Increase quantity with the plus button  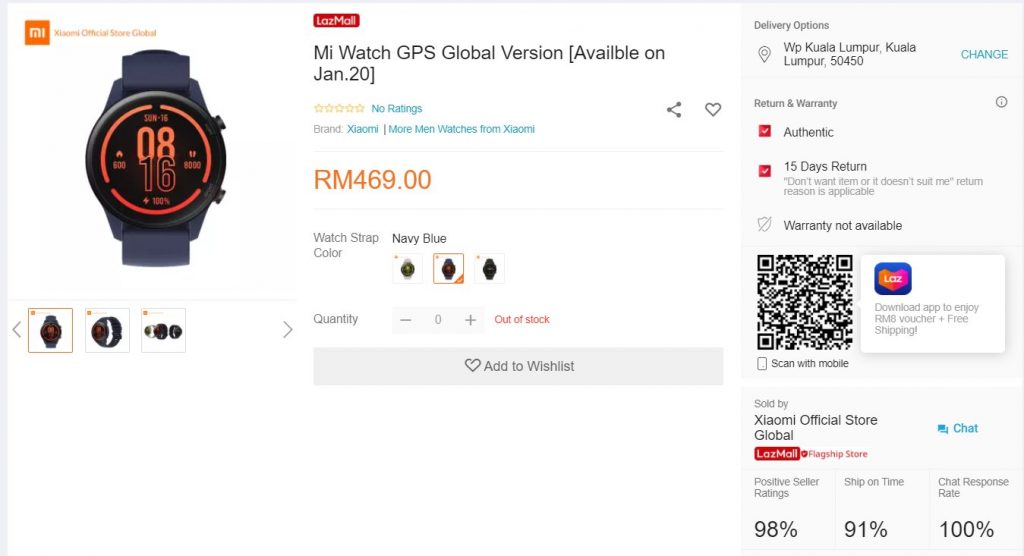[x=470, y=320]
